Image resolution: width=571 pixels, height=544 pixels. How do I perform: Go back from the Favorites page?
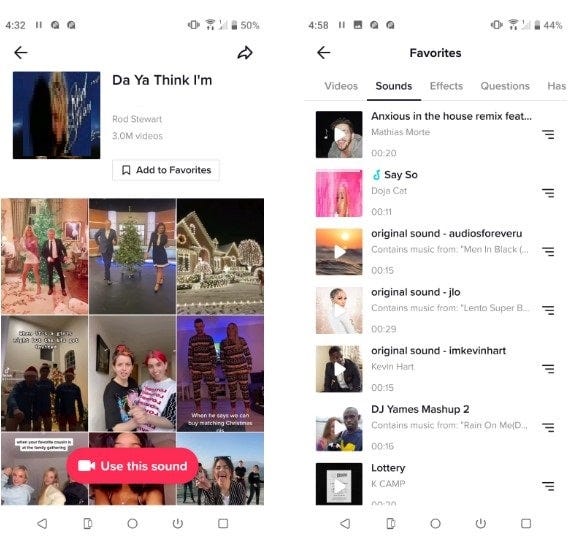[x=323, y=53]
